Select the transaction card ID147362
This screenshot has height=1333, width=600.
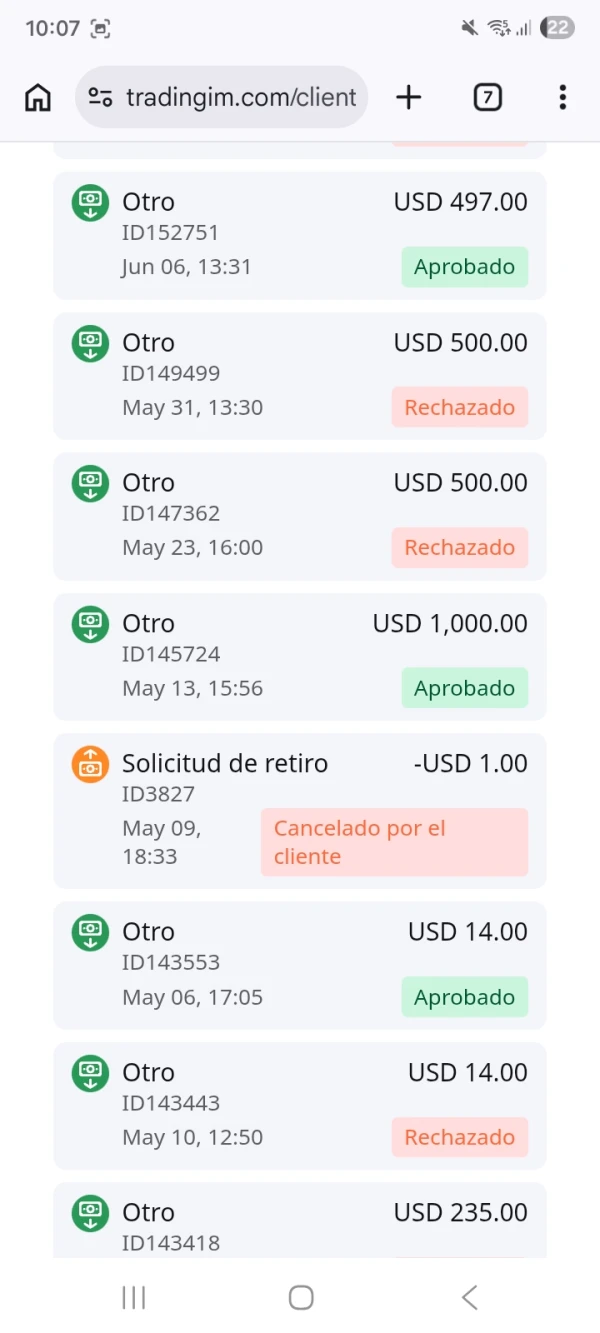click(300, 515)
